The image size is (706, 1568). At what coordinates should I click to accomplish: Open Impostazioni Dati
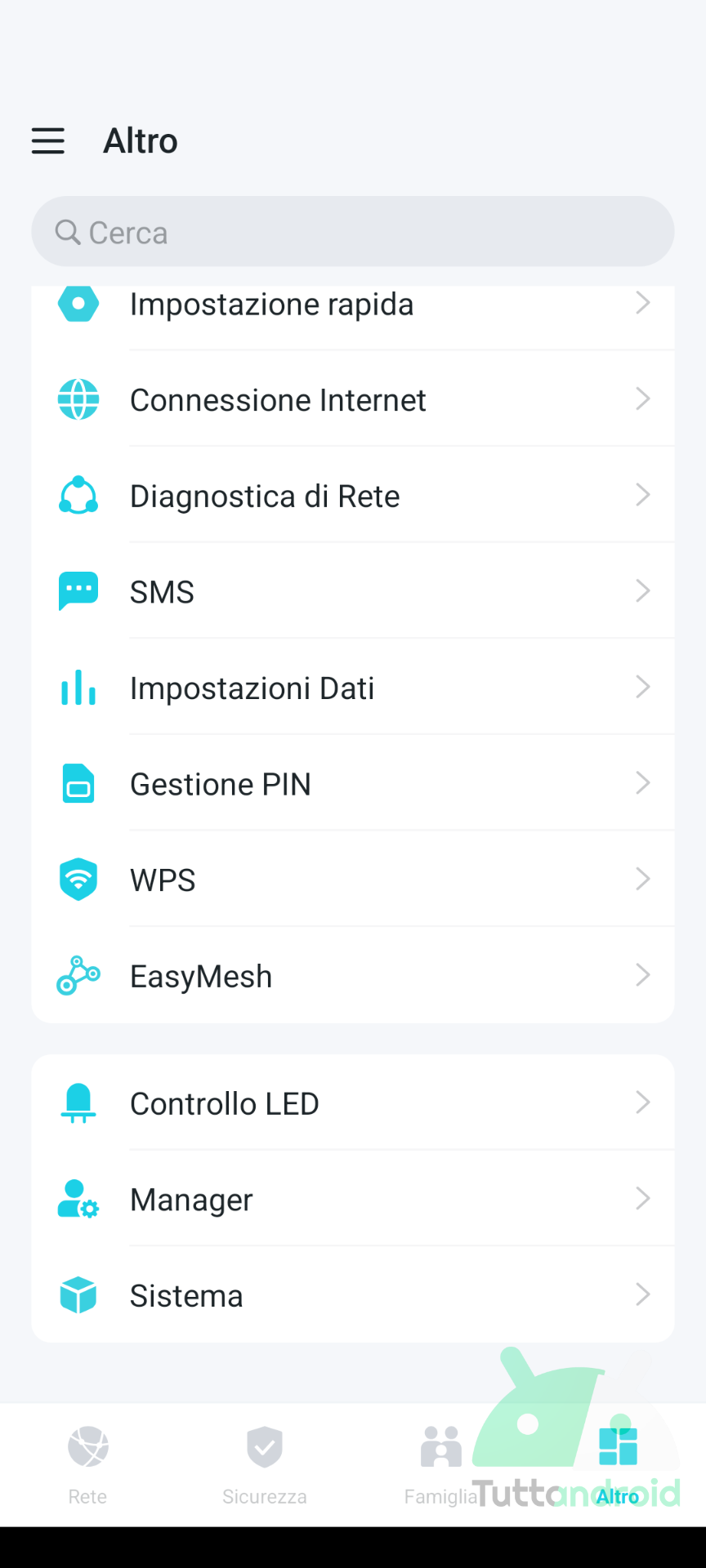tap(353, 688)
